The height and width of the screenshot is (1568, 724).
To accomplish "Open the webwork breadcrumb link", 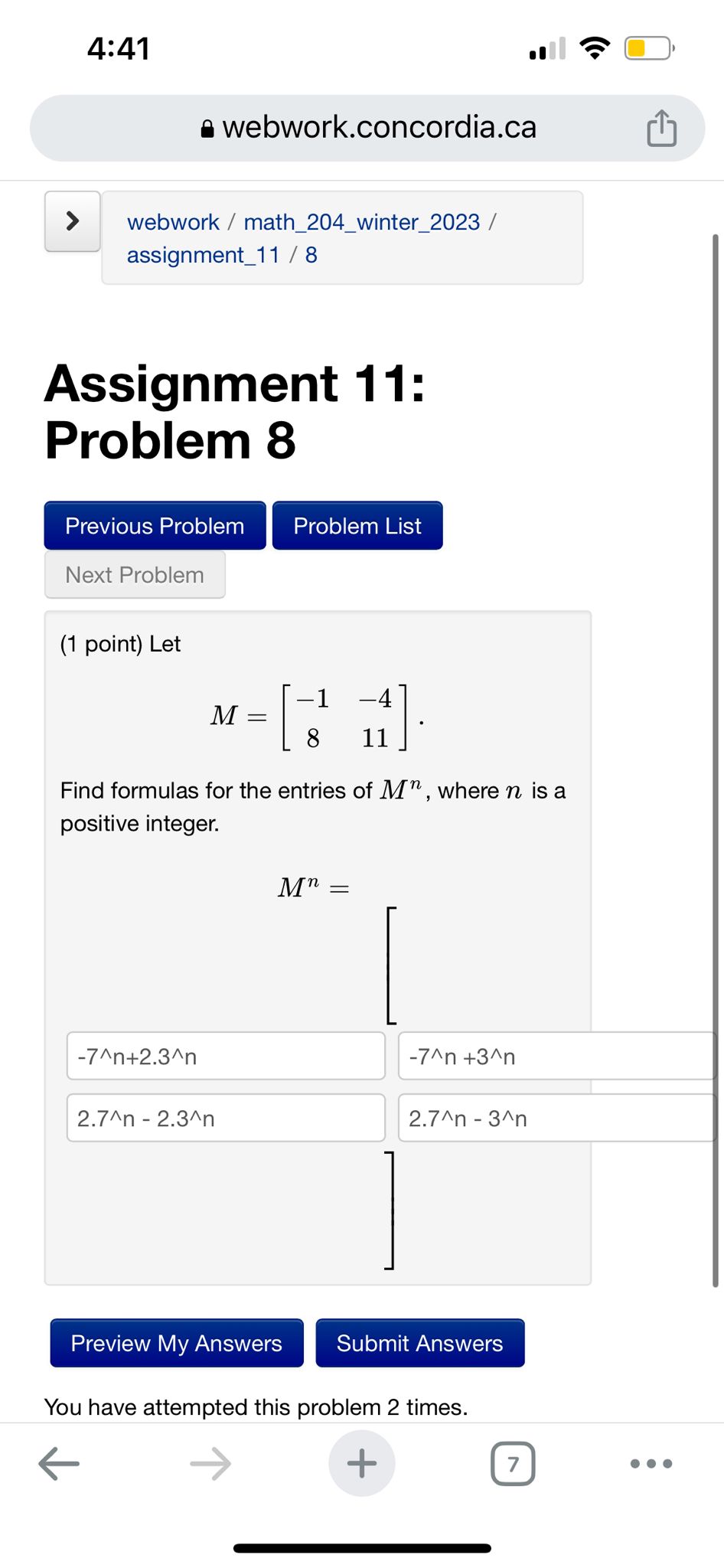I will 172,222.
